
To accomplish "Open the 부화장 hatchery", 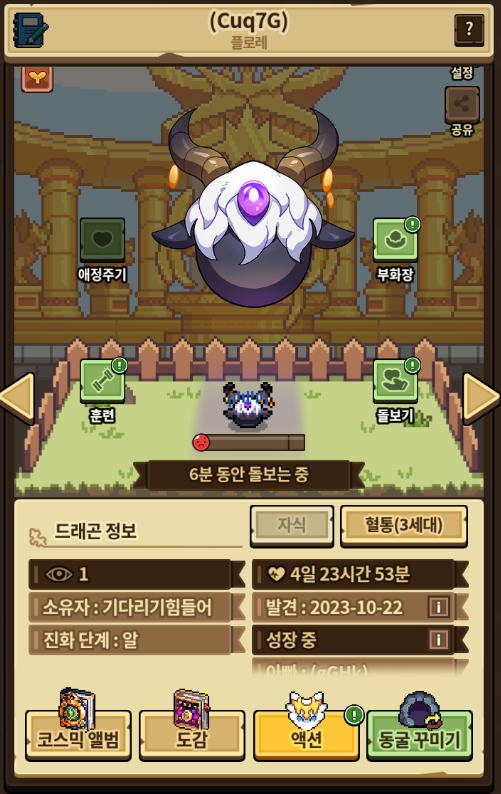I will tap(395, 240).
